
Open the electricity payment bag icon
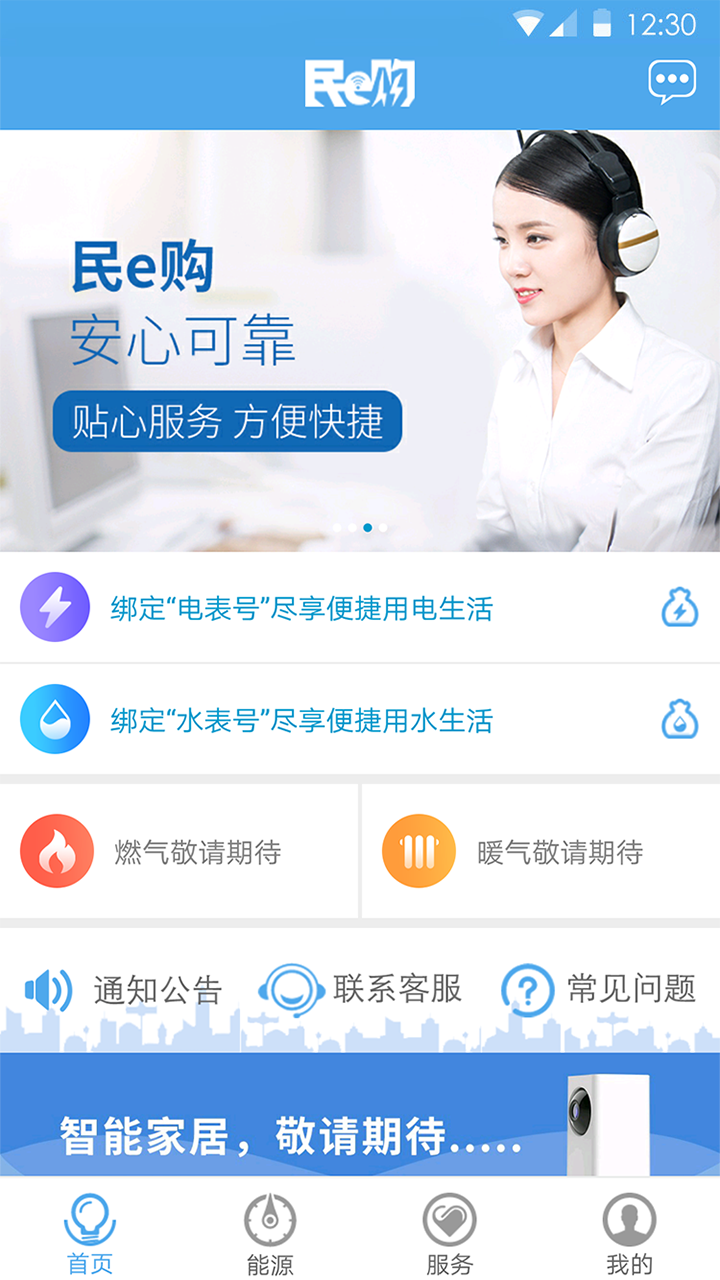(680, 606)
